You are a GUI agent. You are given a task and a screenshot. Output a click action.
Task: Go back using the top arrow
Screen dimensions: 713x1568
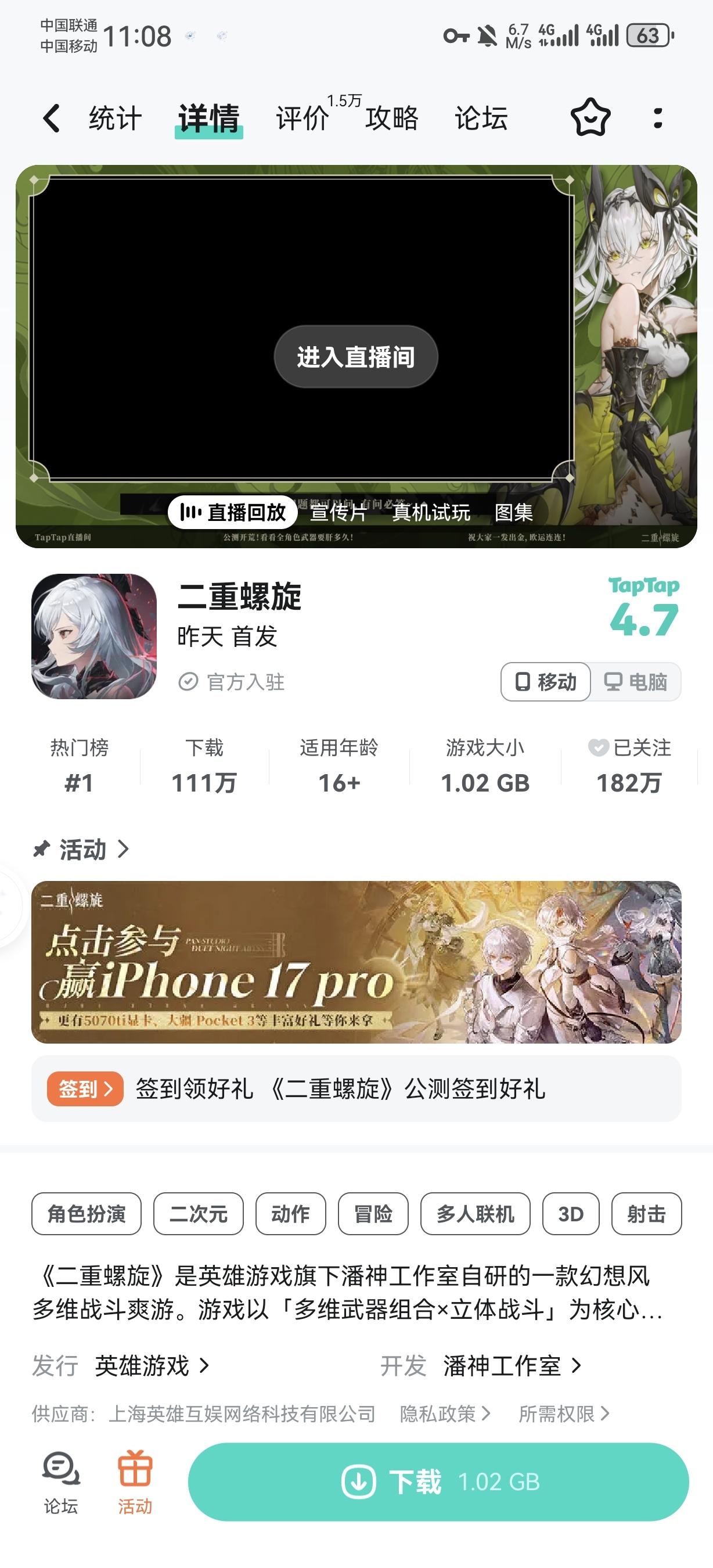tap(52, 118)
